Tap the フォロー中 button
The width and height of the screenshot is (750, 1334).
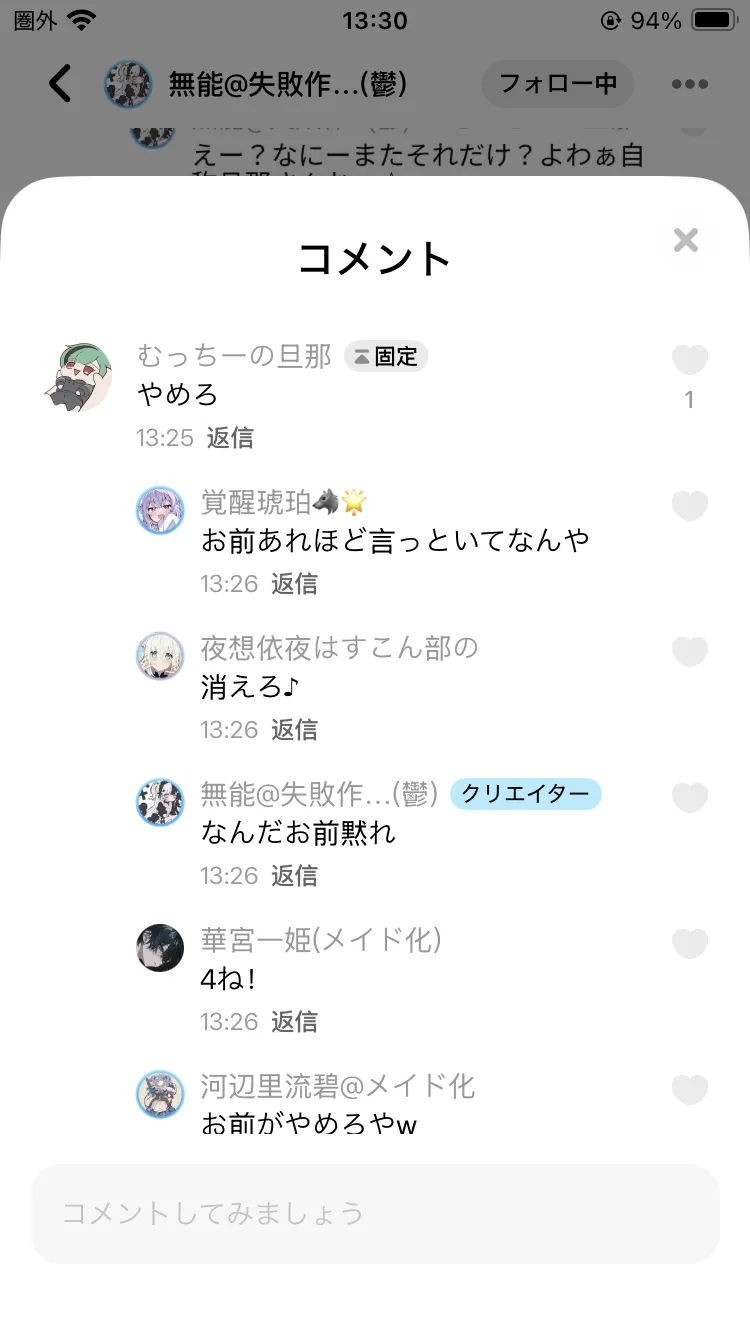tap(558, 84)
